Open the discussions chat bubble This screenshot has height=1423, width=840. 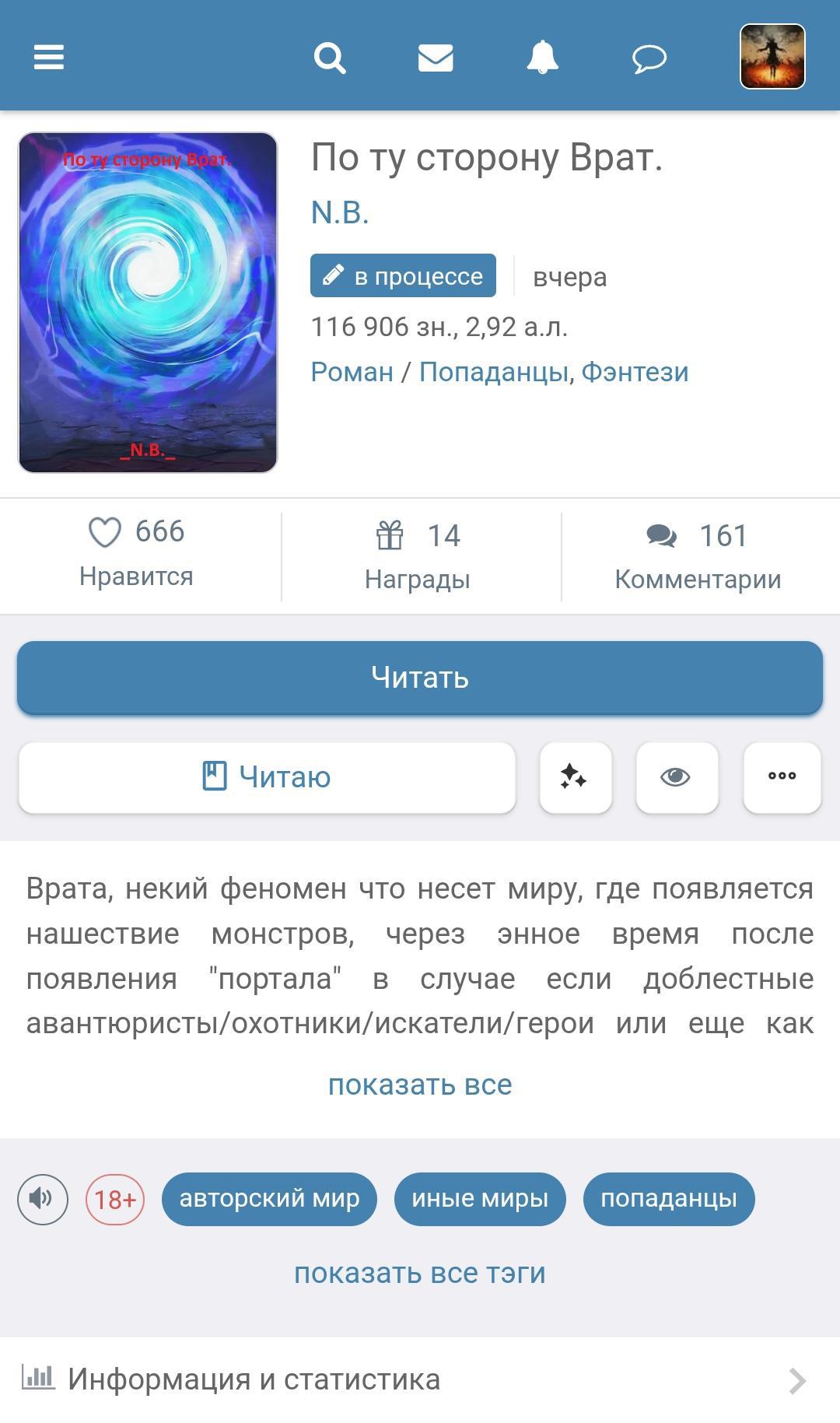[649, 58]
